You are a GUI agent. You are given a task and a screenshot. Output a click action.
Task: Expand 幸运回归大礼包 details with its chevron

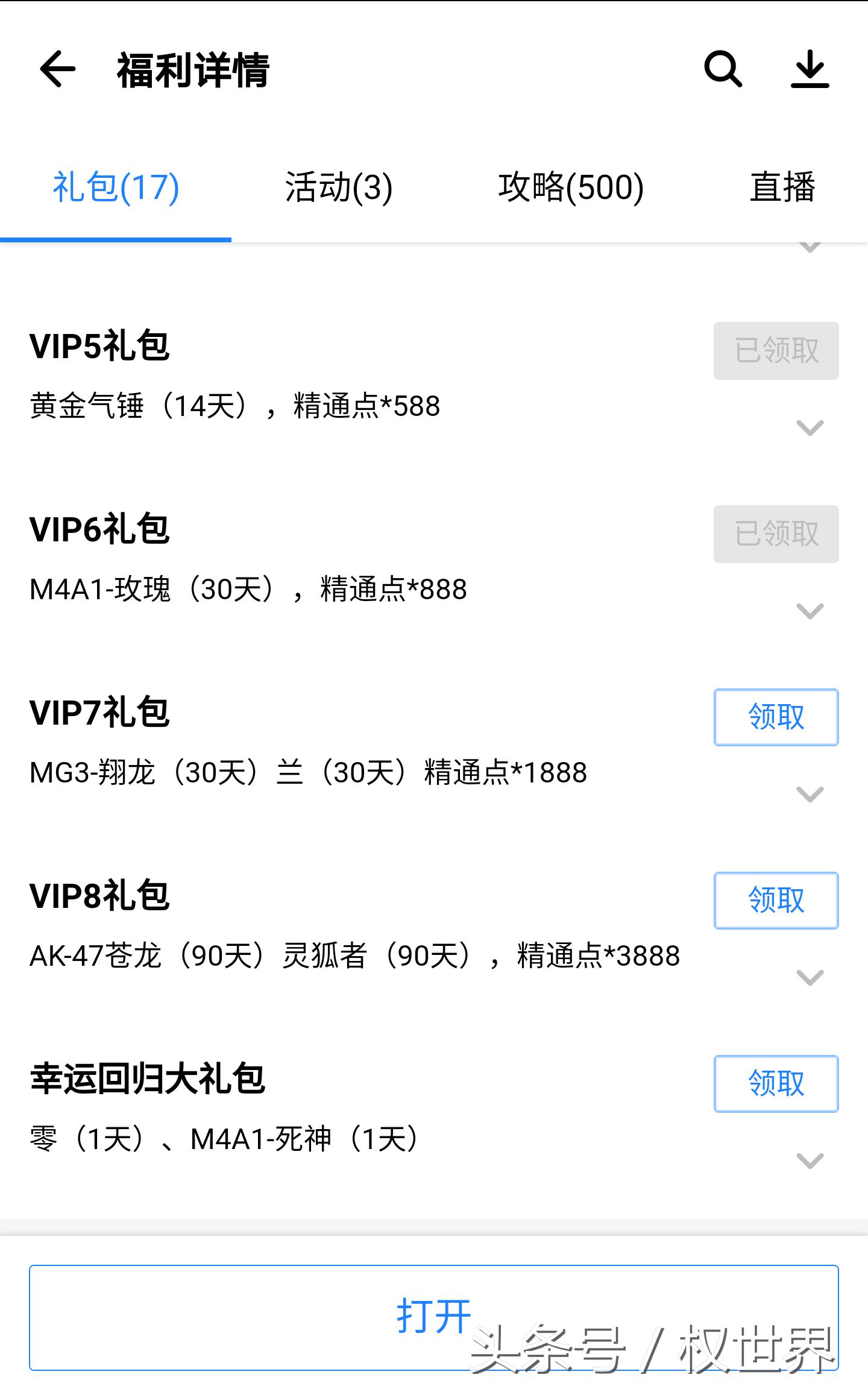pos(808,1164)
